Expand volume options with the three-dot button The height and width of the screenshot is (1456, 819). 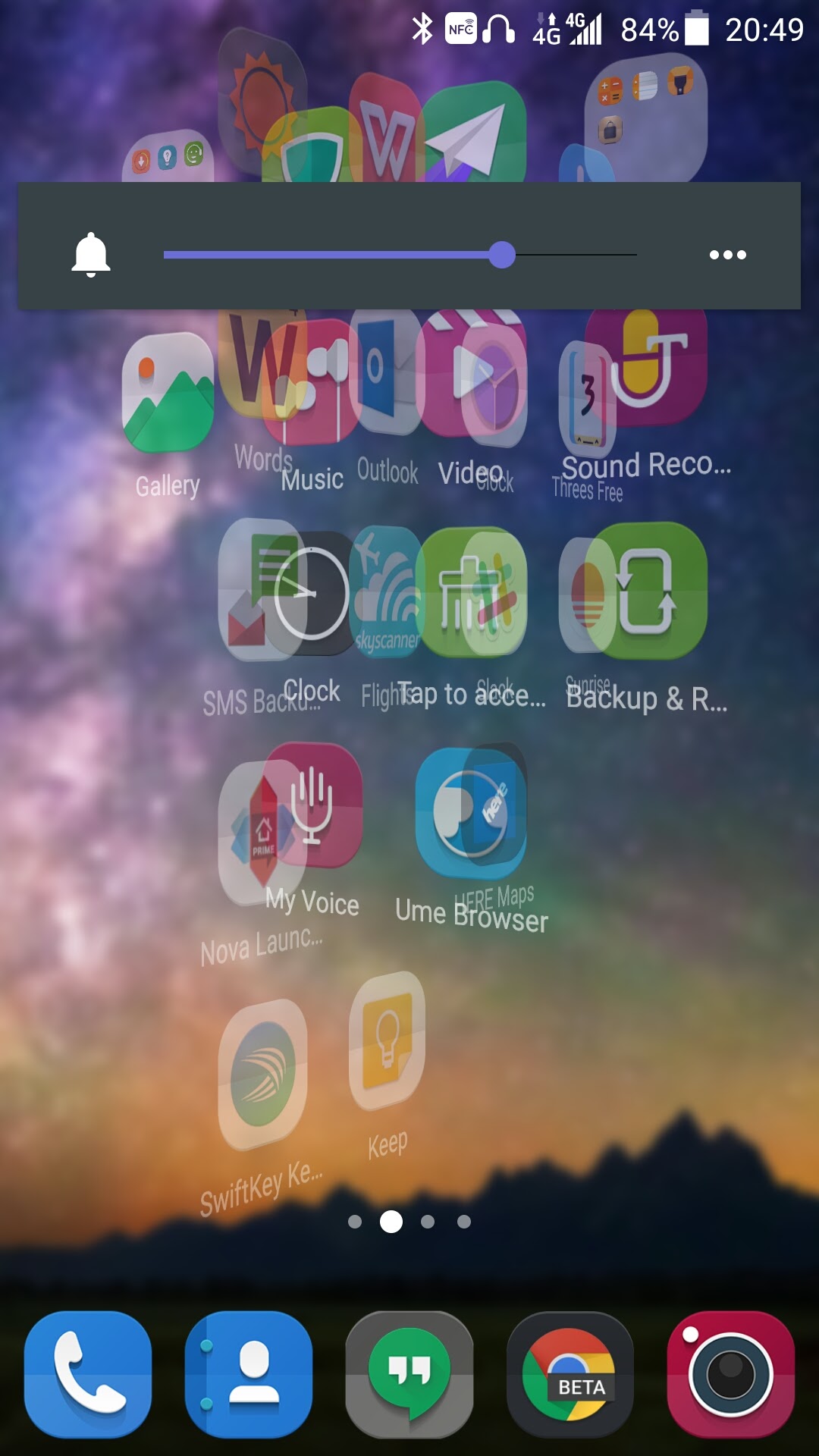pos(728,255)
